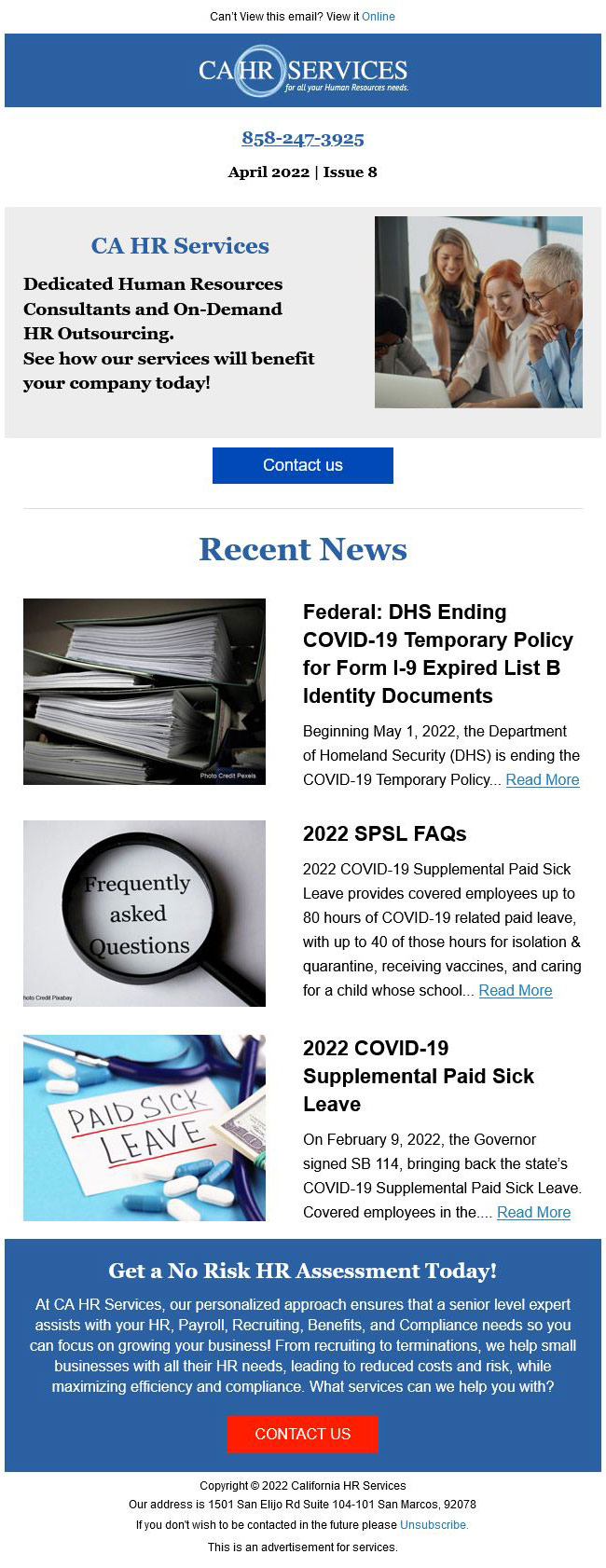This screenshot has height=1568, width=606.
Task: Tap the blue Contact us button
Action: click(302, 465)
